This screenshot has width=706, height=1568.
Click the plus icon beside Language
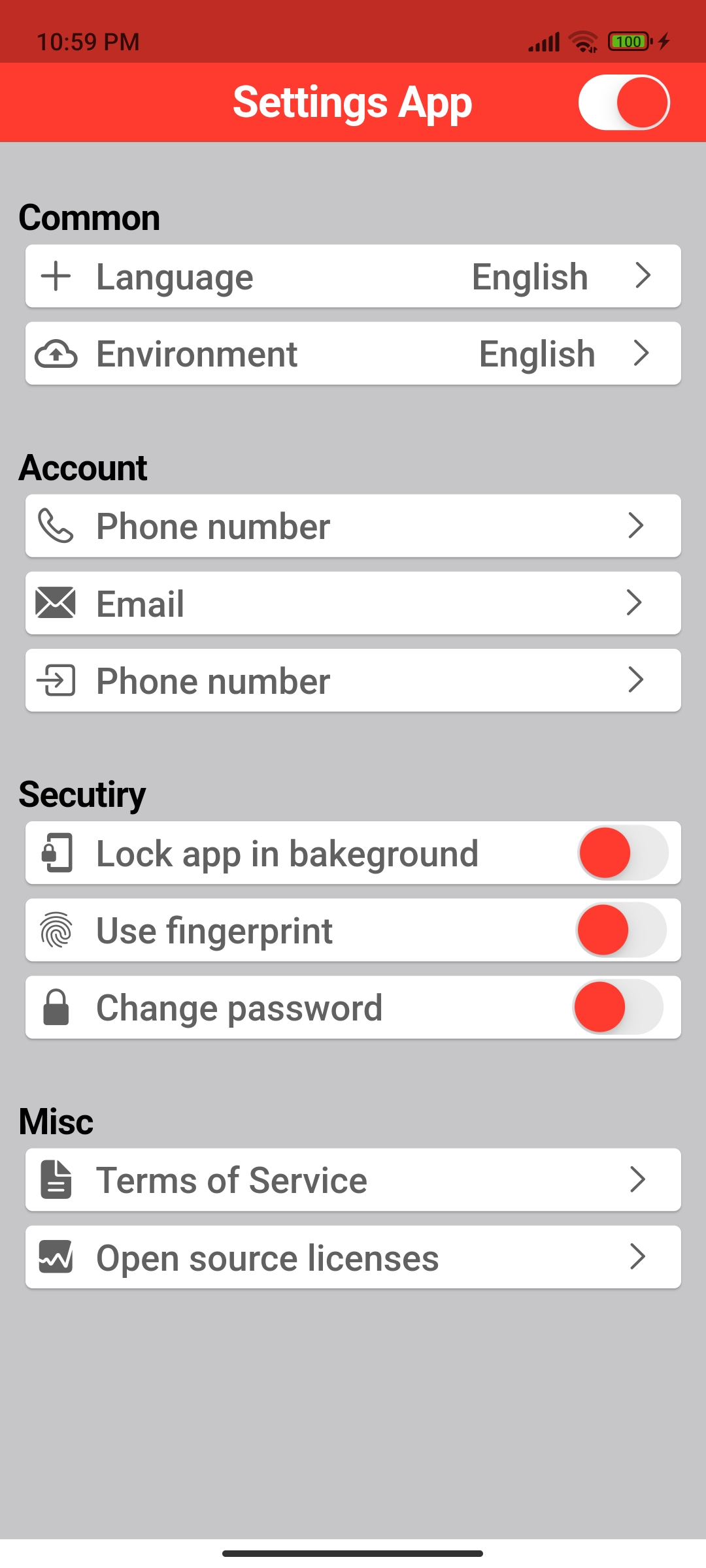click(58, 276)
